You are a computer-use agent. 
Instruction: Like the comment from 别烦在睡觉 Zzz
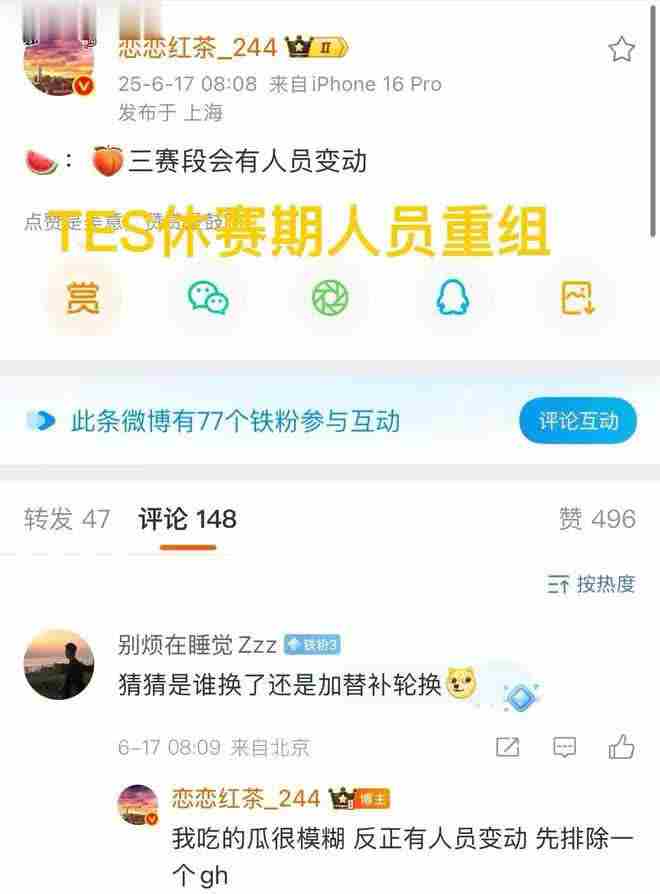(622, 746)
